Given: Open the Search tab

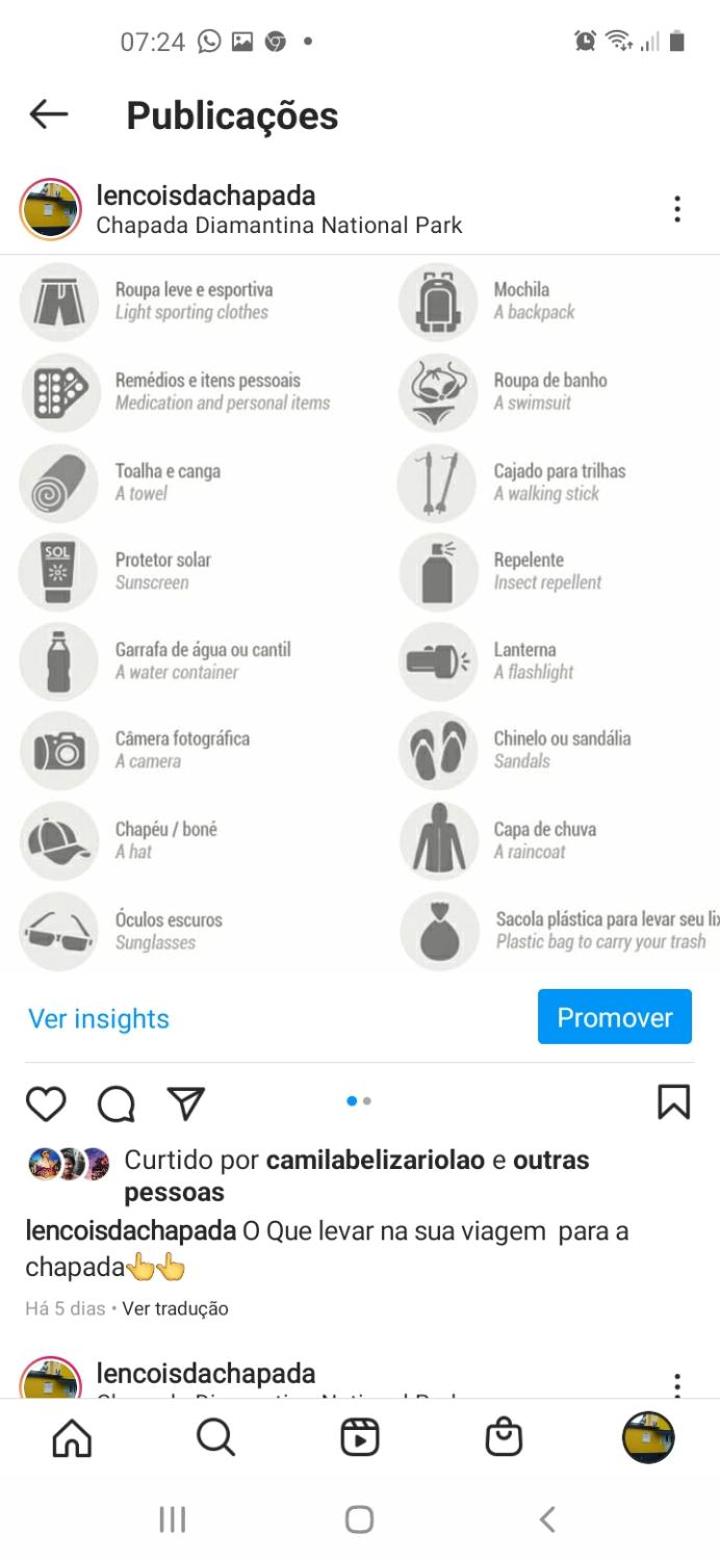Looking at the screenshot, I should tap(215, 1439).
